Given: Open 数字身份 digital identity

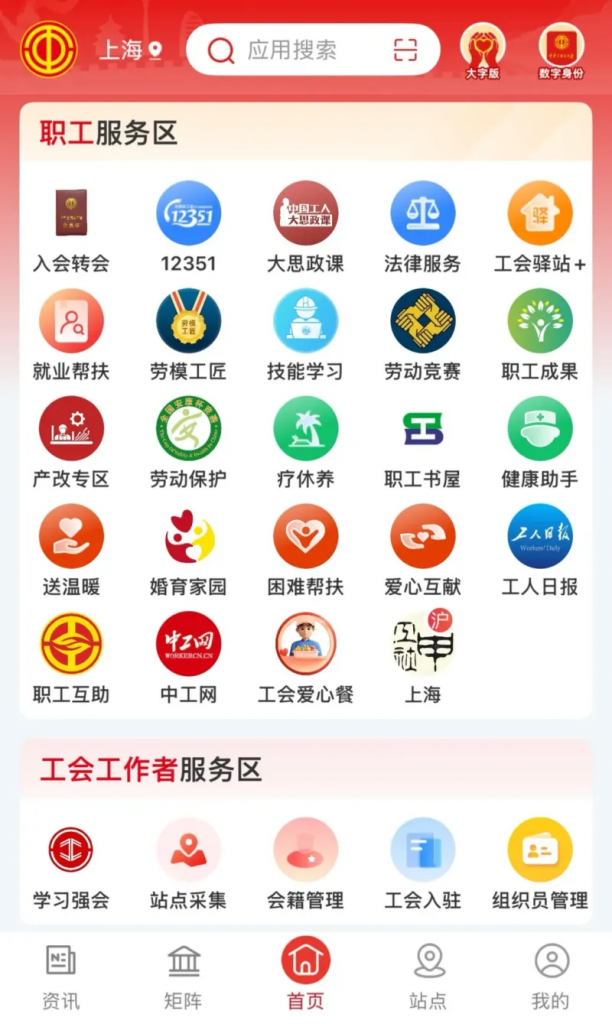Looking at the screenshot, I should [560, 50].
